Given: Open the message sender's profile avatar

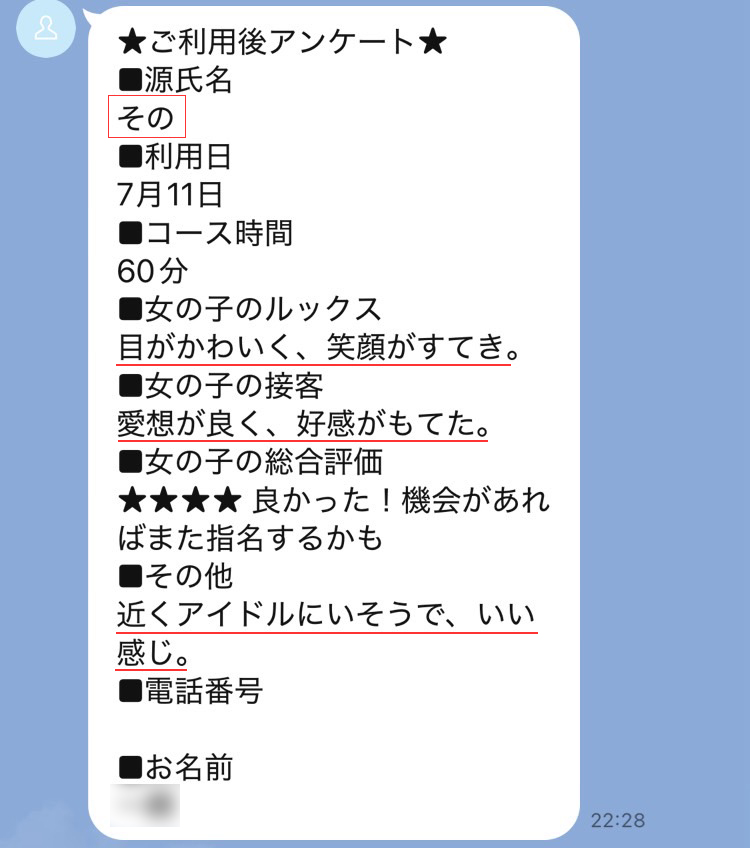Looking at the screenshot, I should [46, 29].
